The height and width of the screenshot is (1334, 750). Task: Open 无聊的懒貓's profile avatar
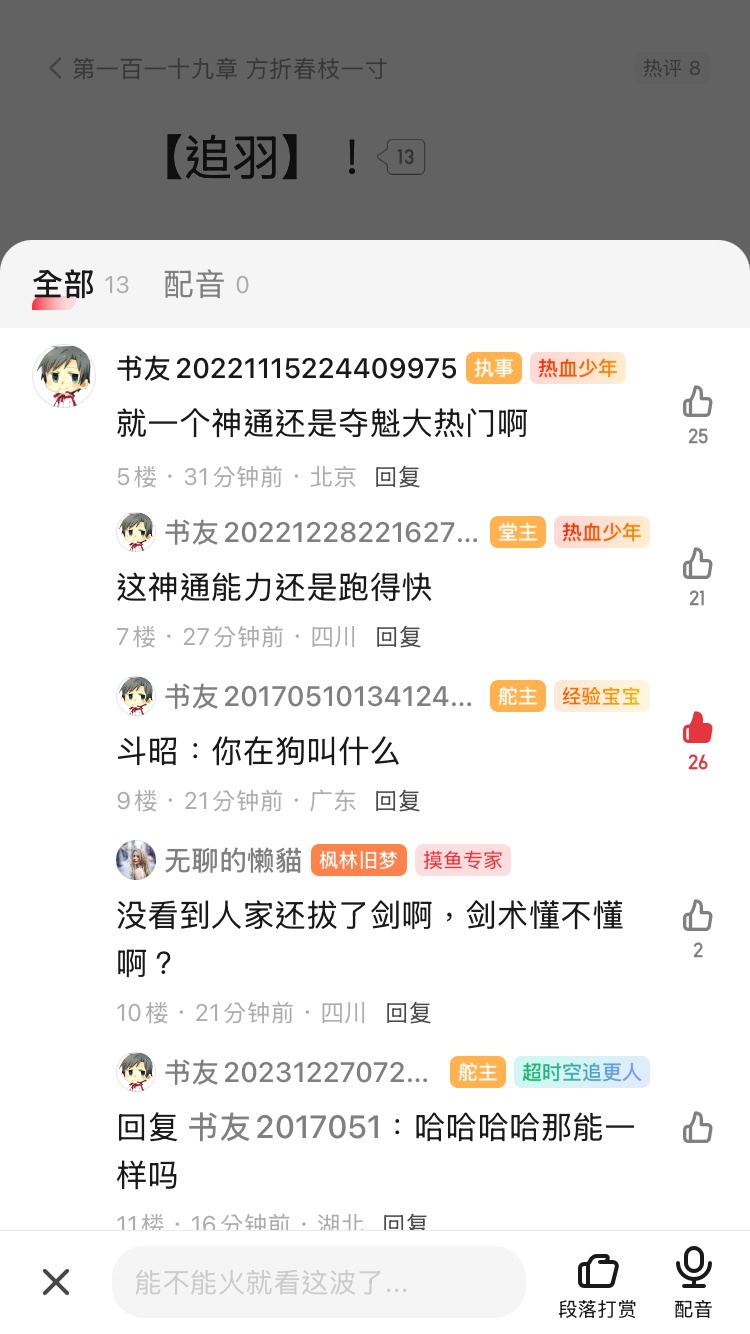(x=136, y=859)
